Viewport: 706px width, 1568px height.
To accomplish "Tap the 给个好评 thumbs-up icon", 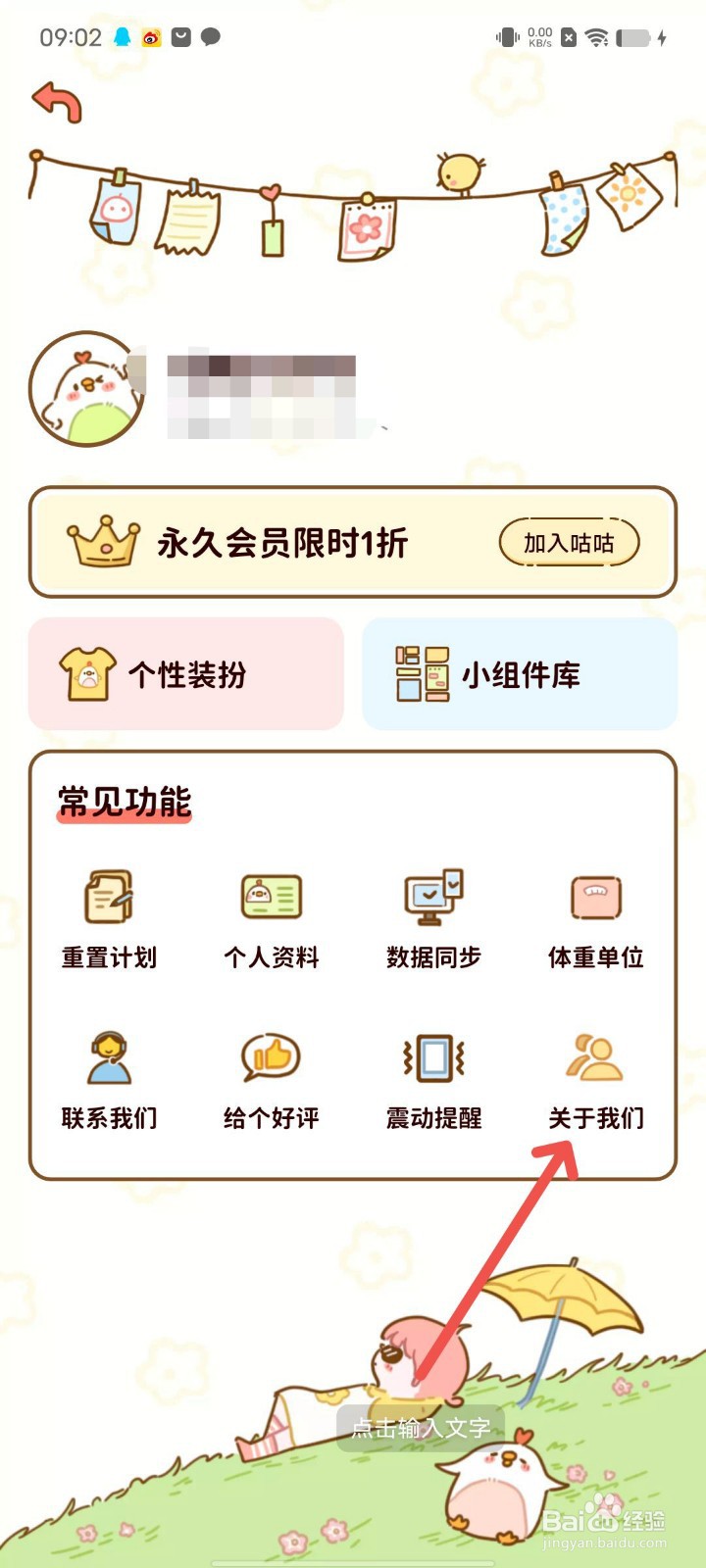I will pos(270,1058).
